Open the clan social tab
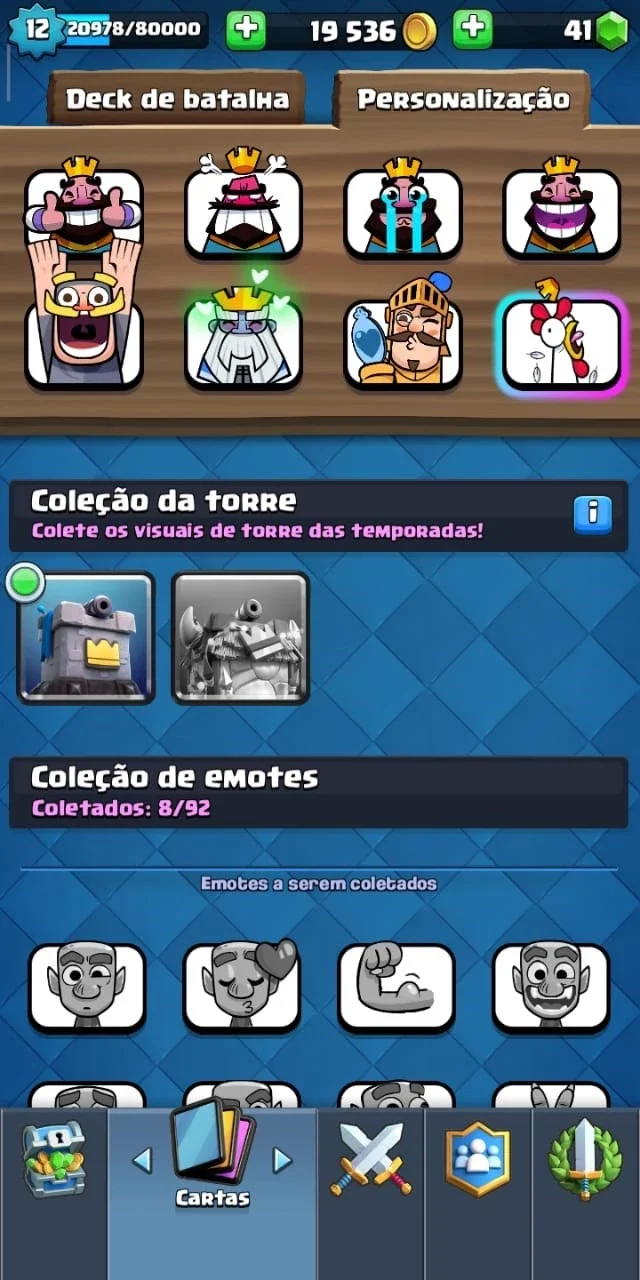This screenshot has width=640, height=1280. (x=478, y=1160)
